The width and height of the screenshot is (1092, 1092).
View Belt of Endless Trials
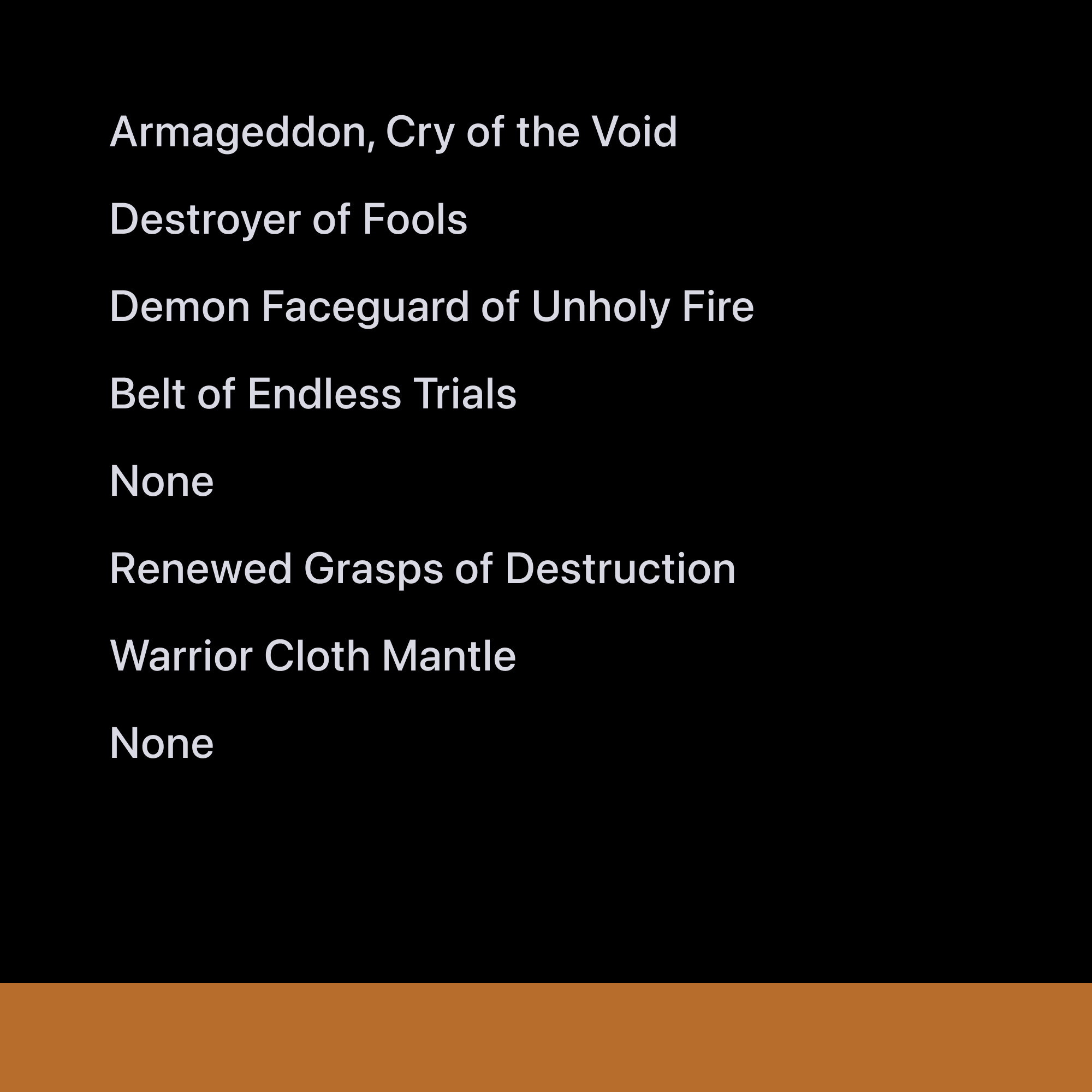click(312, 394)
